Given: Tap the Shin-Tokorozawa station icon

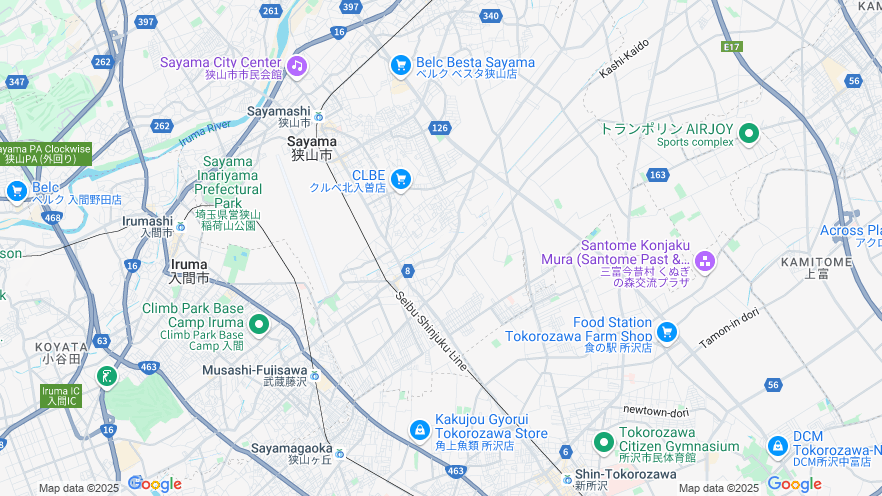Looking at the screenshot, I should 566,479.
